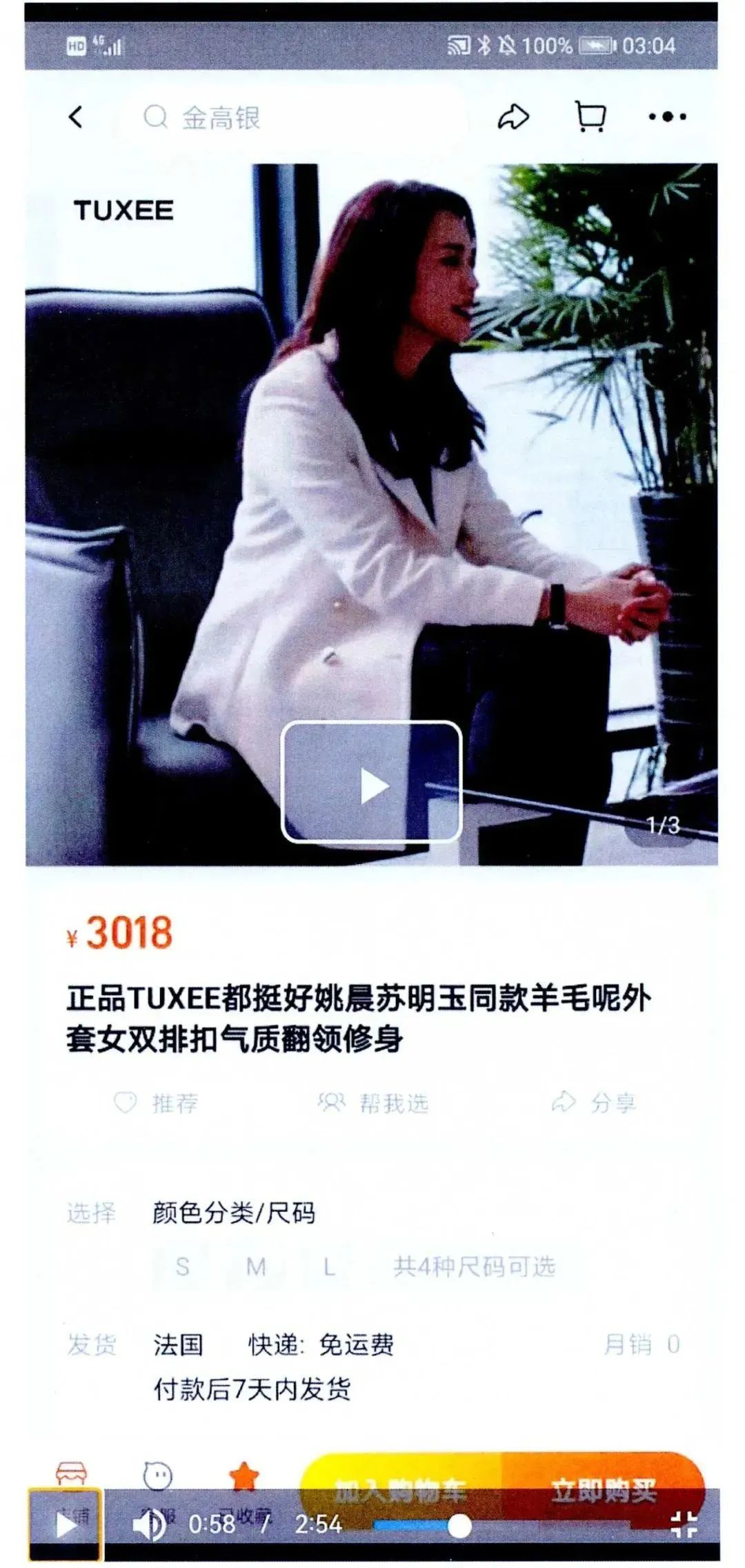Open the 颜色分类/尺码 selection row
This screenshot has width=745, height=1568.
[x=233, y=1213]
